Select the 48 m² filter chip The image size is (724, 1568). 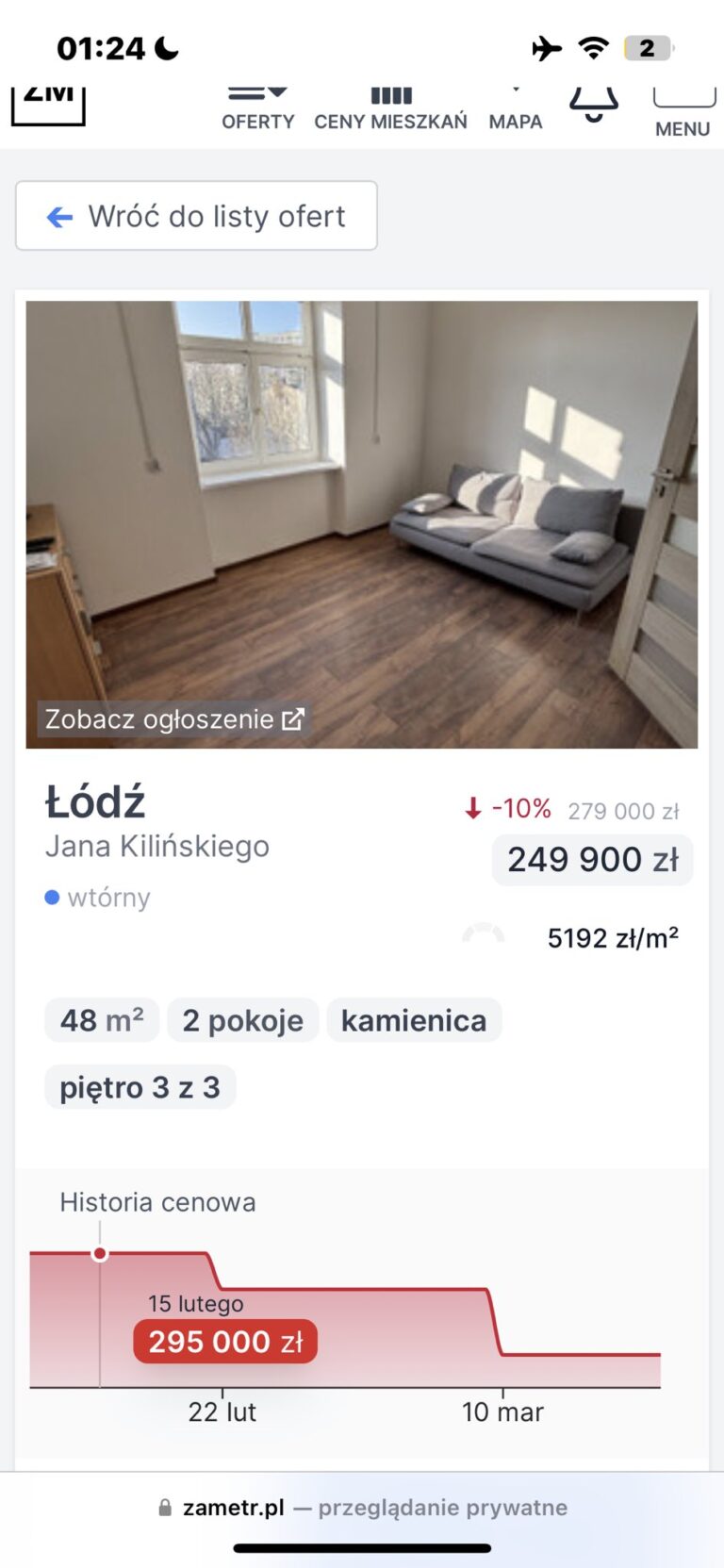[101, 1019]
